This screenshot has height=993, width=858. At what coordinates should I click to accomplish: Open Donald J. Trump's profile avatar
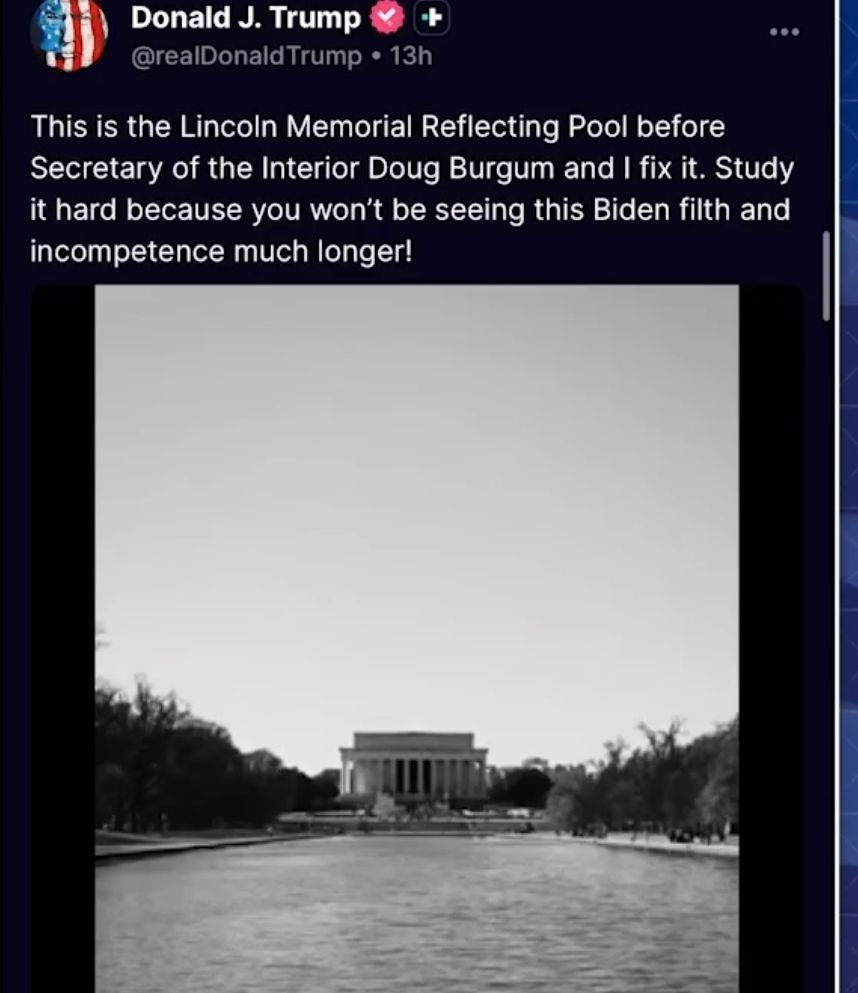(x=68, y=32)
